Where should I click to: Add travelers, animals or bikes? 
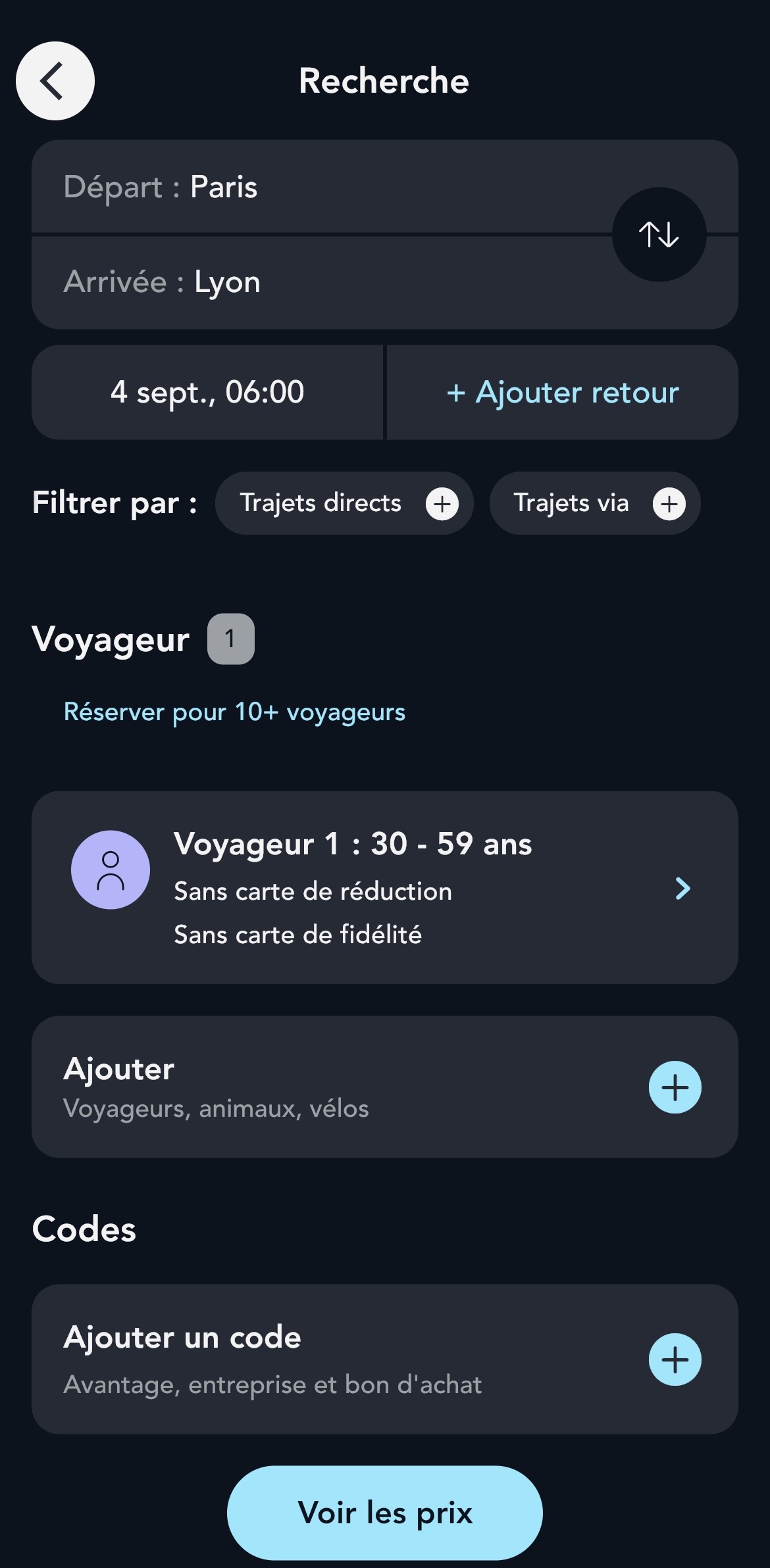(x=675, y=1087)
